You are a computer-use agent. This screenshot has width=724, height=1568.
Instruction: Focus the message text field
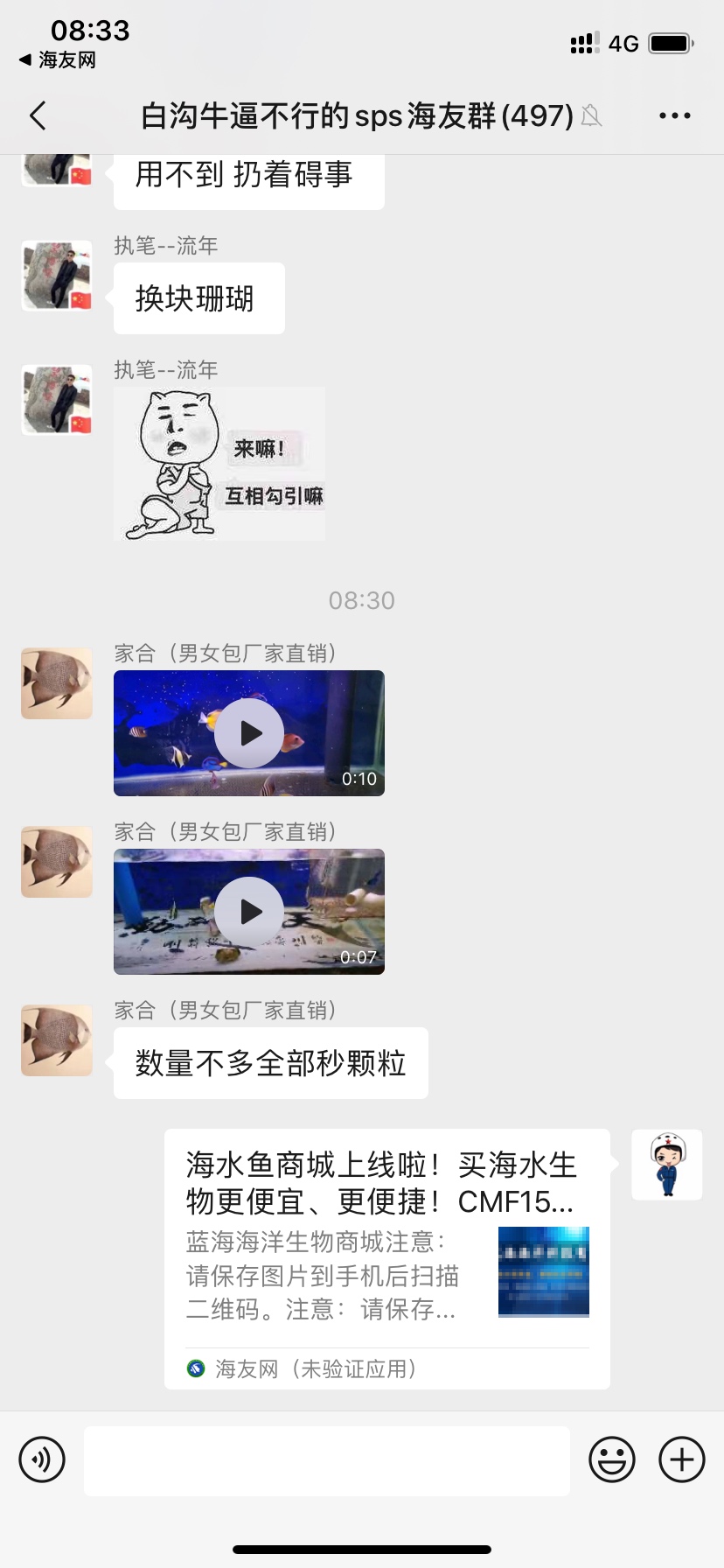(x=326, y=1459)
